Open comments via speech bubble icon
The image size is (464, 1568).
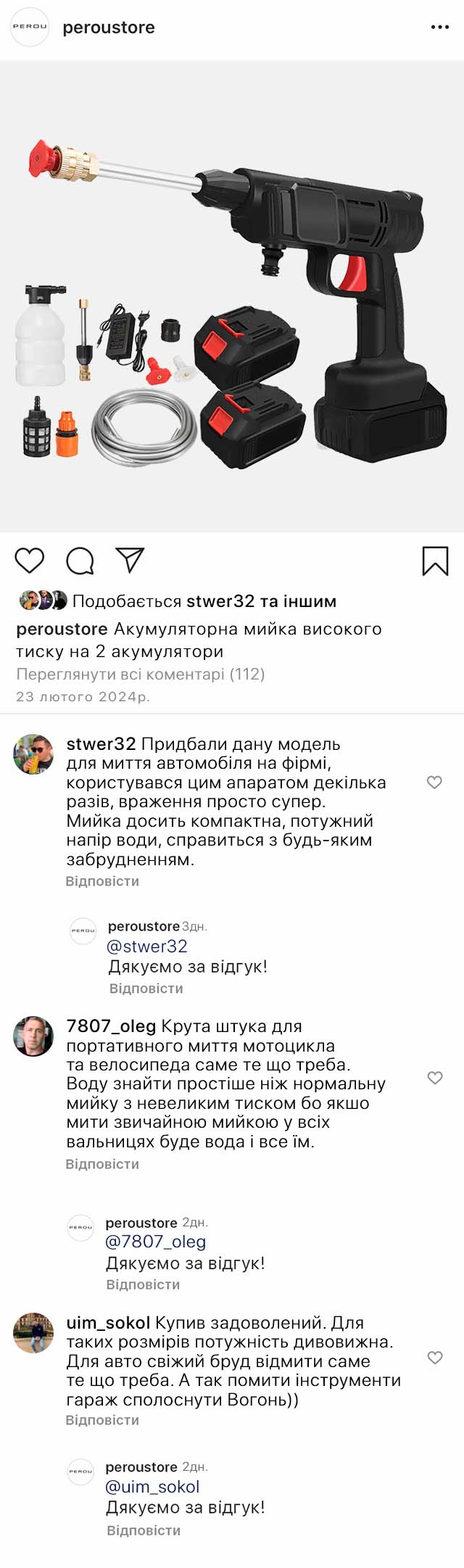point(80,561)
